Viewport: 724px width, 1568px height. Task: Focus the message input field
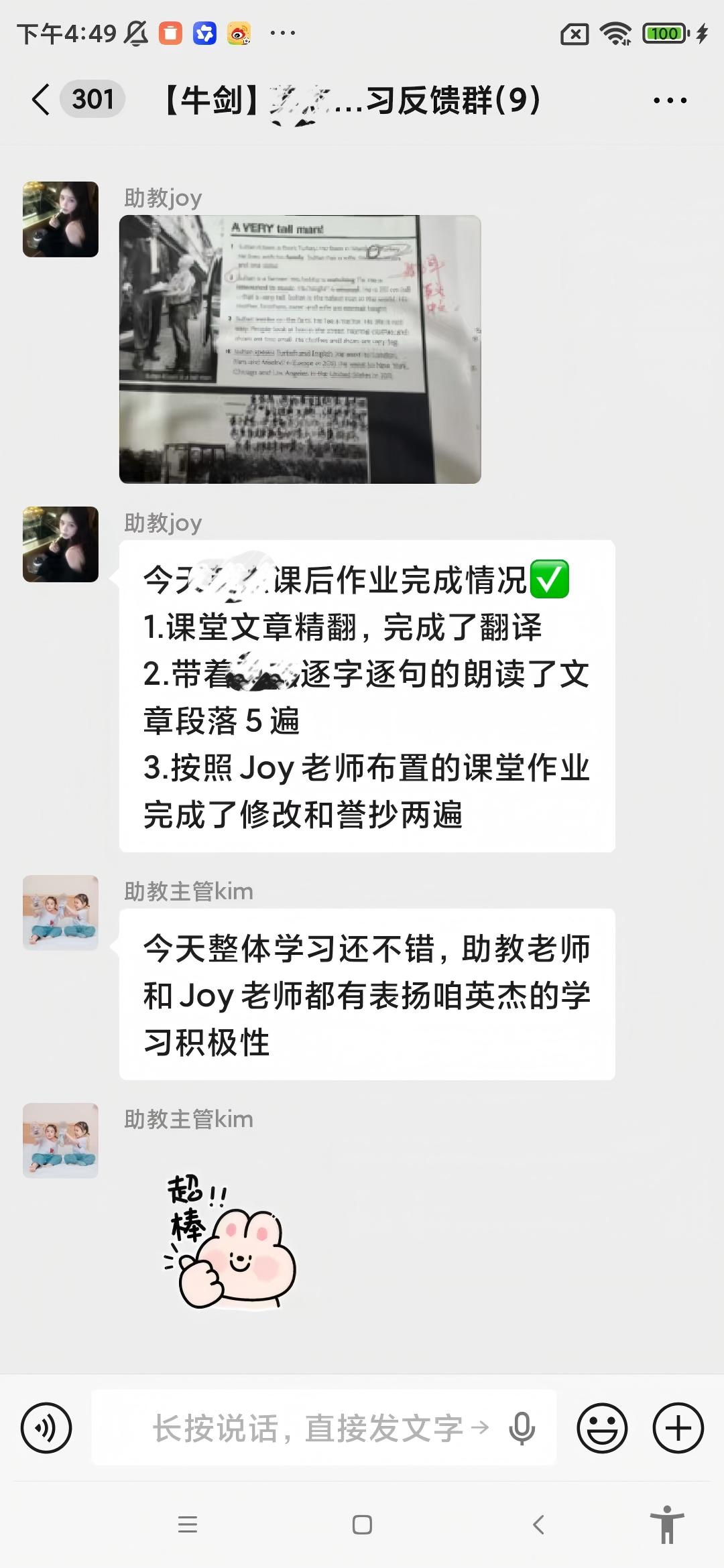coord(324,1427)
